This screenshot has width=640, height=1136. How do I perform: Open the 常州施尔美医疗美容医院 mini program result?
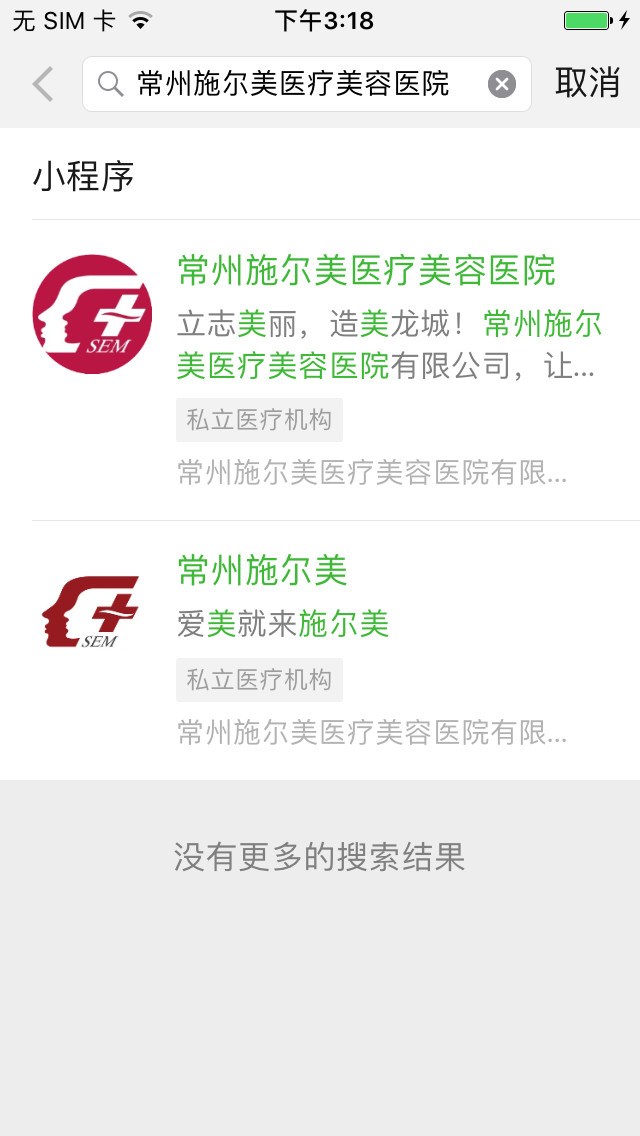320,369
